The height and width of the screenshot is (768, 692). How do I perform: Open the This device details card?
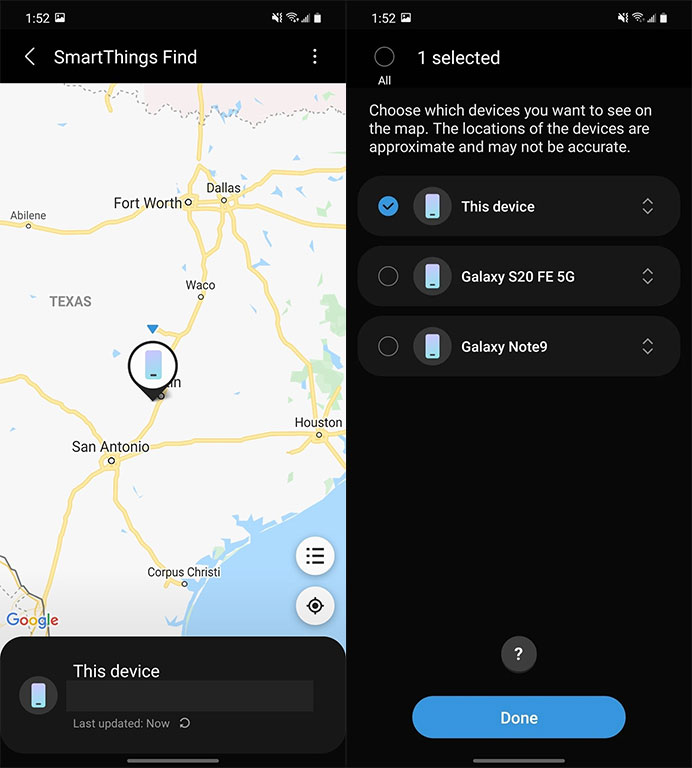point(173,694)
